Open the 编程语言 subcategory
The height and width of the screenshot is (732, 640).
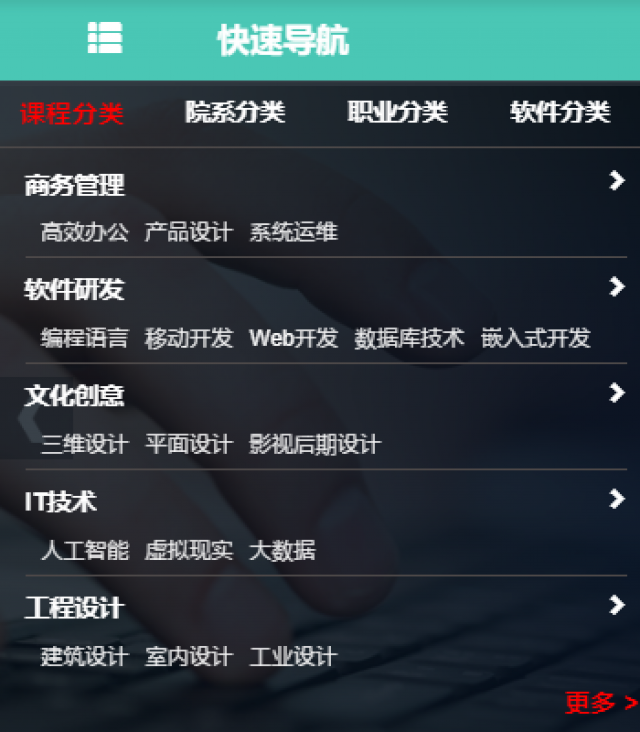84,338
